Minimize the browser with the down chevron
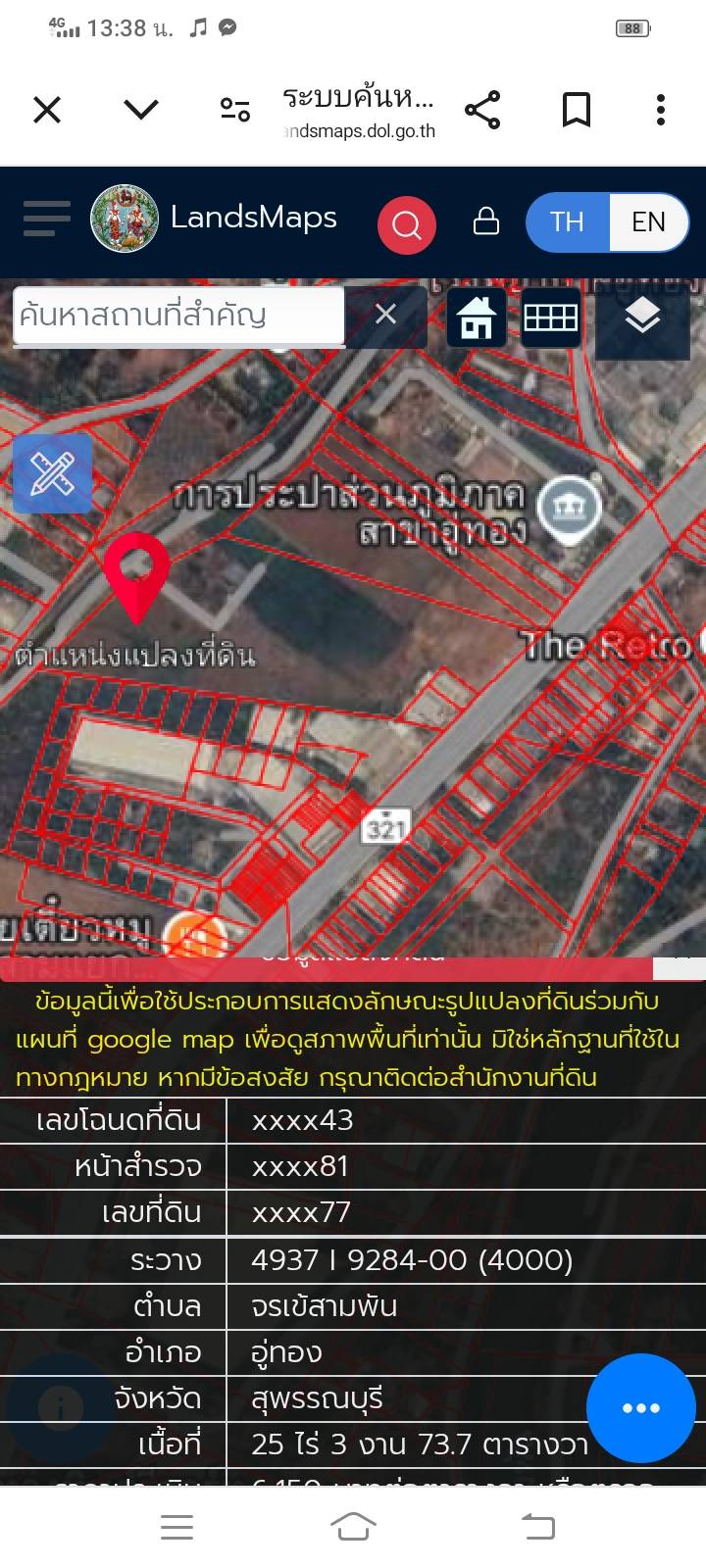Screen dimensions: 706x1568 coord(141,109)
